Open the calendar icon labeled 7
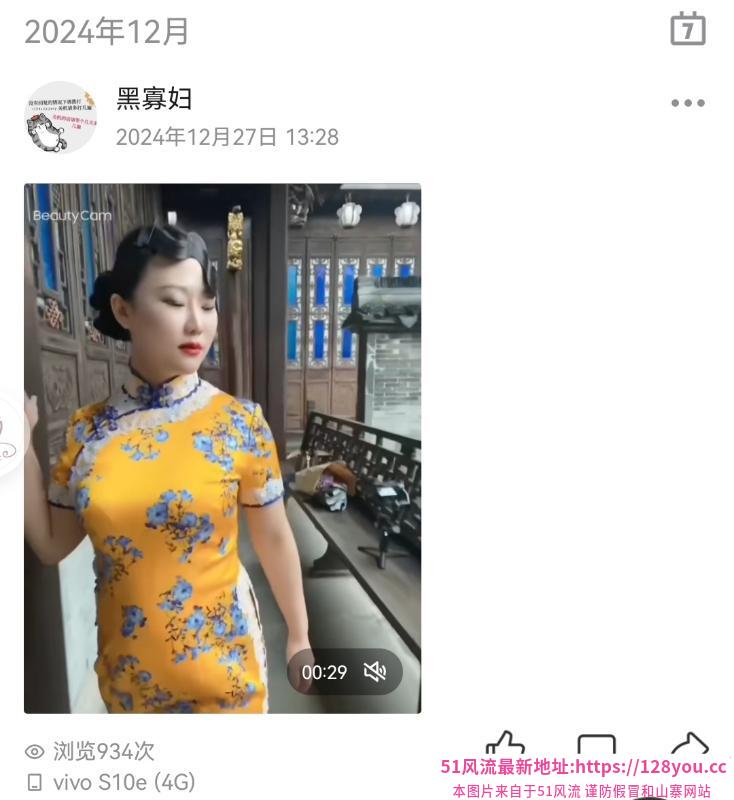734x800 pixels. (x=688, y=31)
